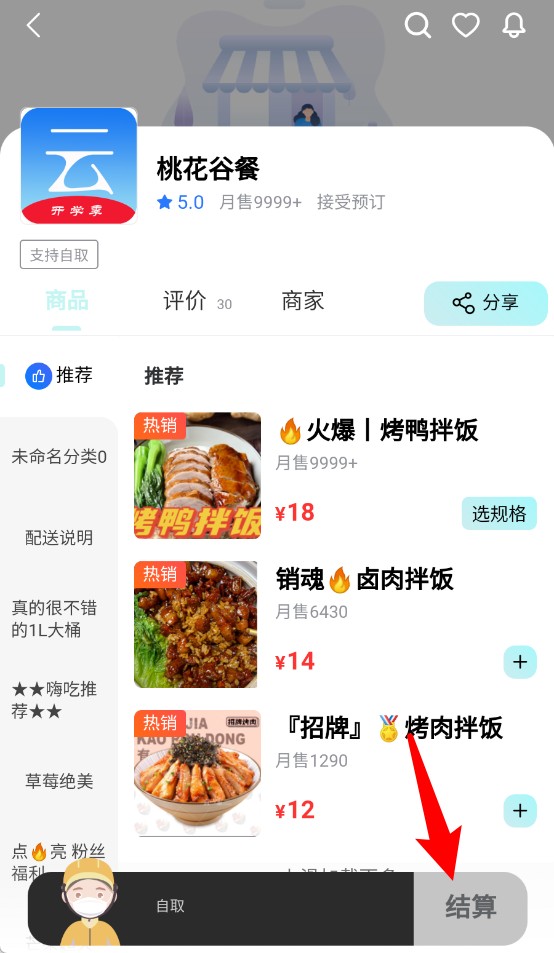Open the 烤鸭拌饭 product image
Image resolution: width=554 pixels, height=953 pixels.
(197, 475)
